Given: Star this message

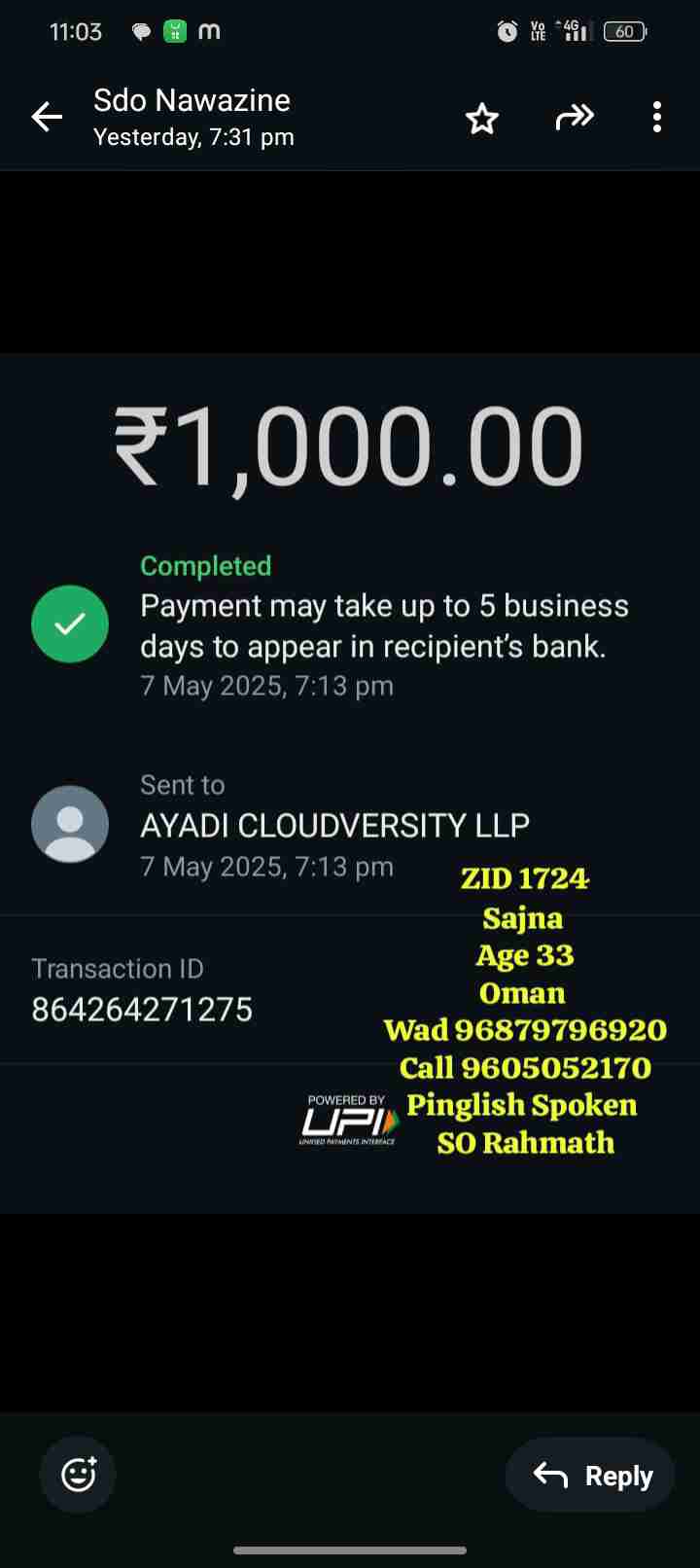Looking at the screenshot, I should [481, 119].
